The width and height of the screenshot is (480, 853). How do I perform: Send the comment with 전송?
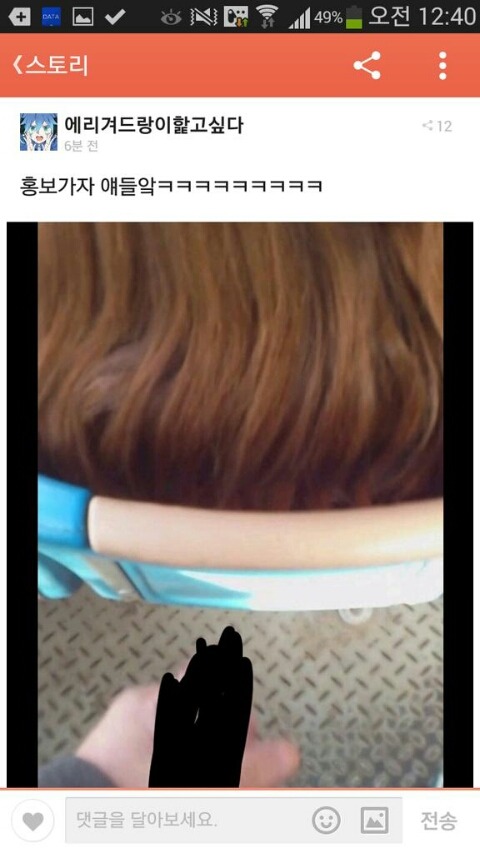click(x=439, y=820)
